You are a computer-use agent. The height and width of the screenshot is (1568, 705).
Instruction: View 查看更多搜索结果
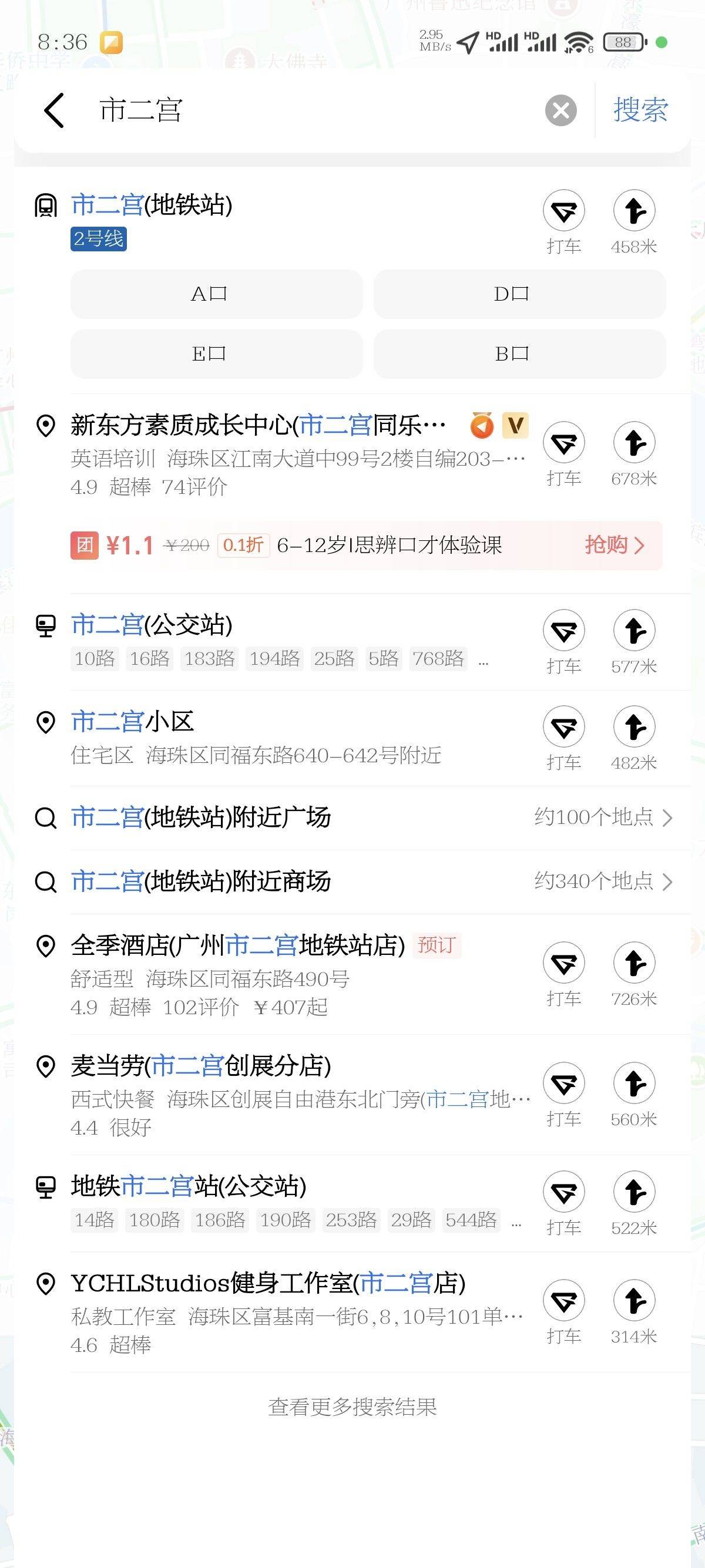pyautogui.click(x=352, y=1407)
